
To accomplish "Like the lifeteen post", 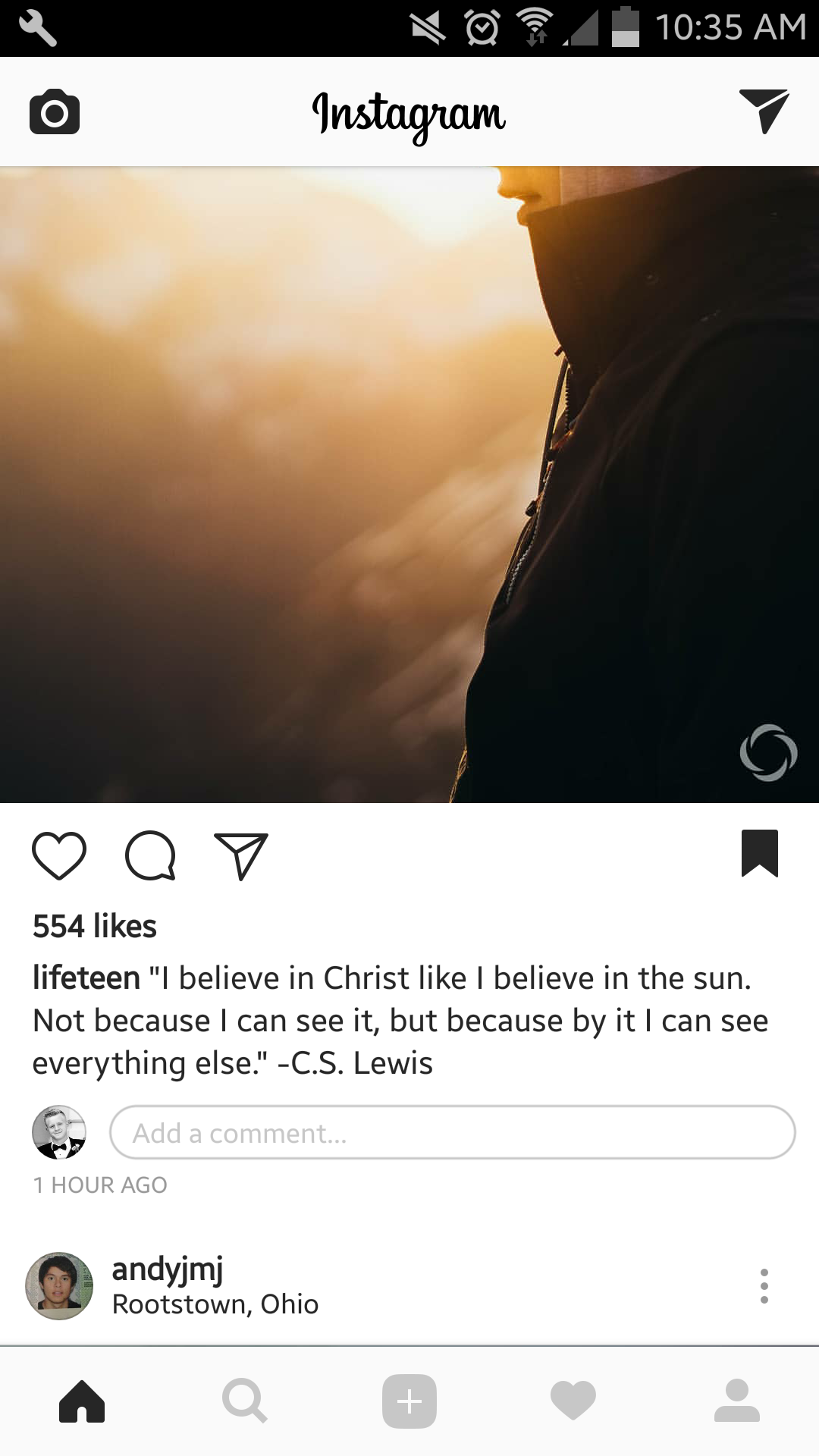I will pyautogui.click(x=59, y=855).
